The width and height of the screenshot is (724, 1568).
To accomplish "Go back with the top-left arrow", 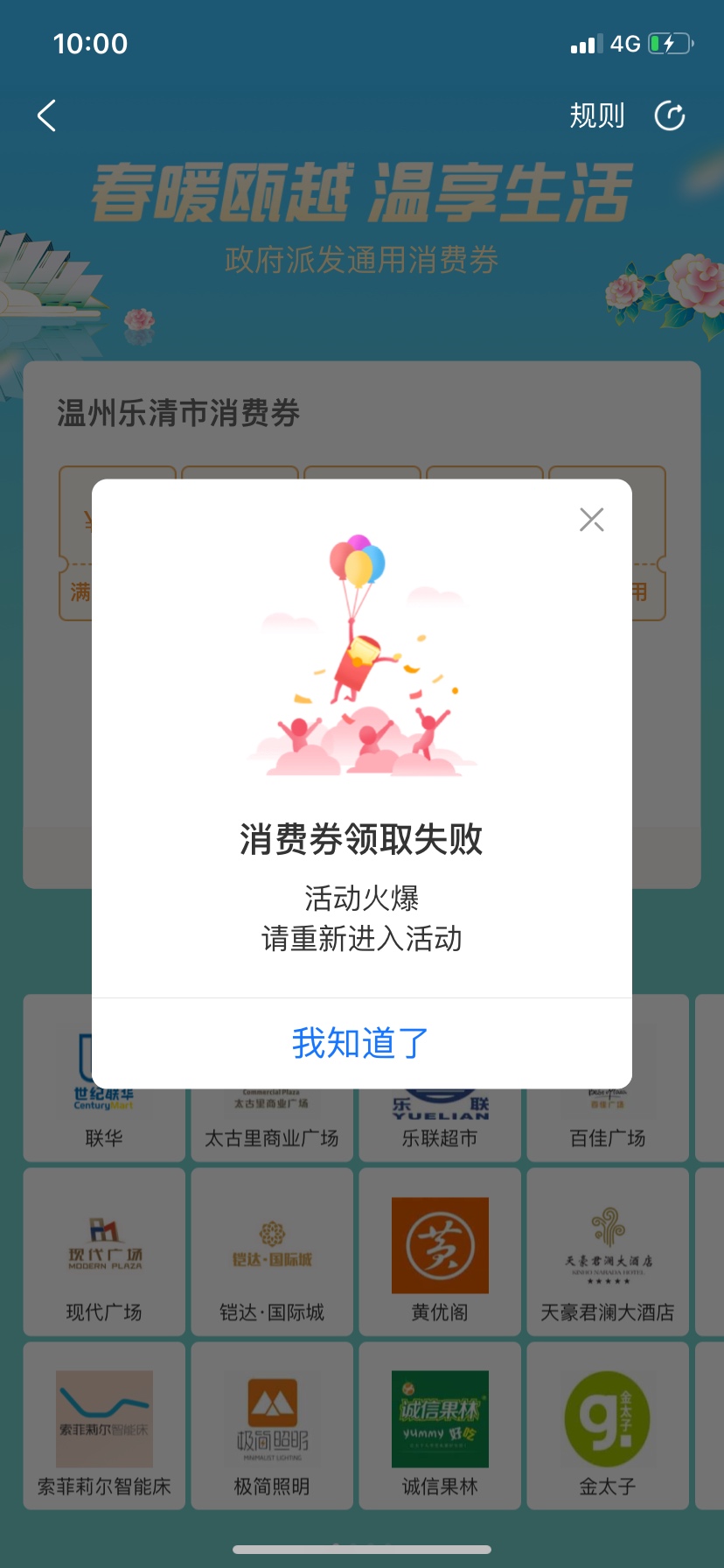I will (47, 115).
